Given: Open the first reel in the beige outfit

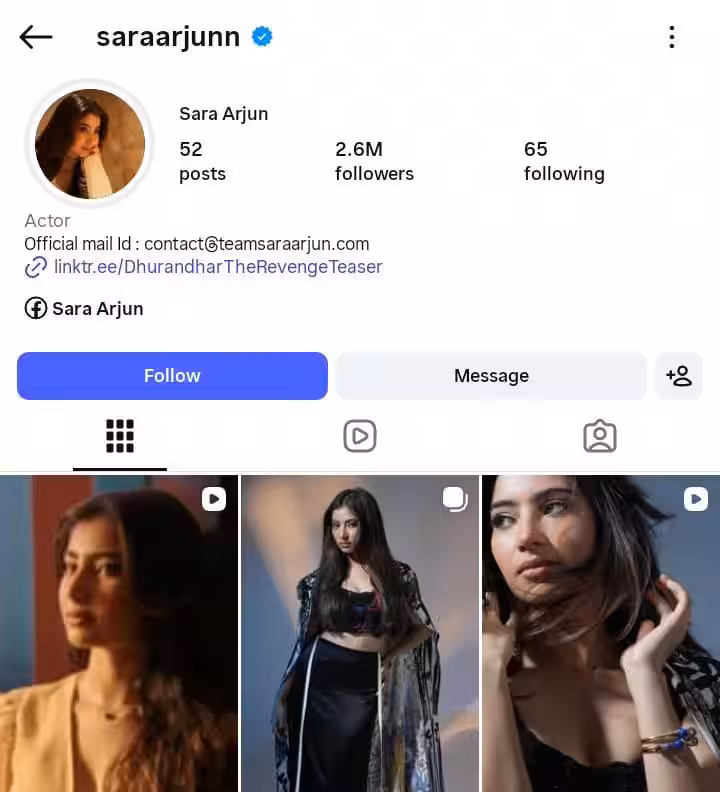Looking at the screenshot, I should 118,633.
